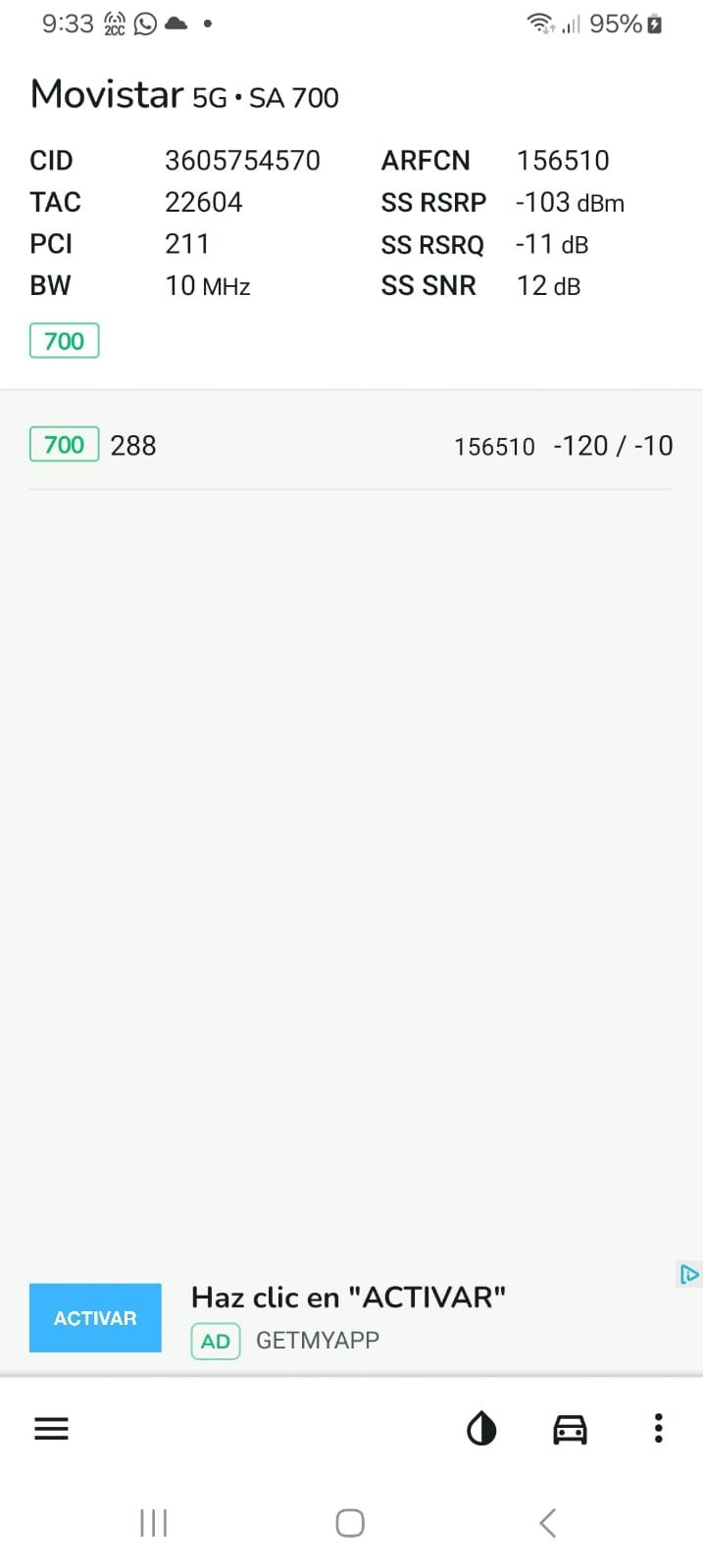Select neighbor cell row 288
Image resolution: width=703 pixels, height=1568 pixels.
tap(351, 446)
